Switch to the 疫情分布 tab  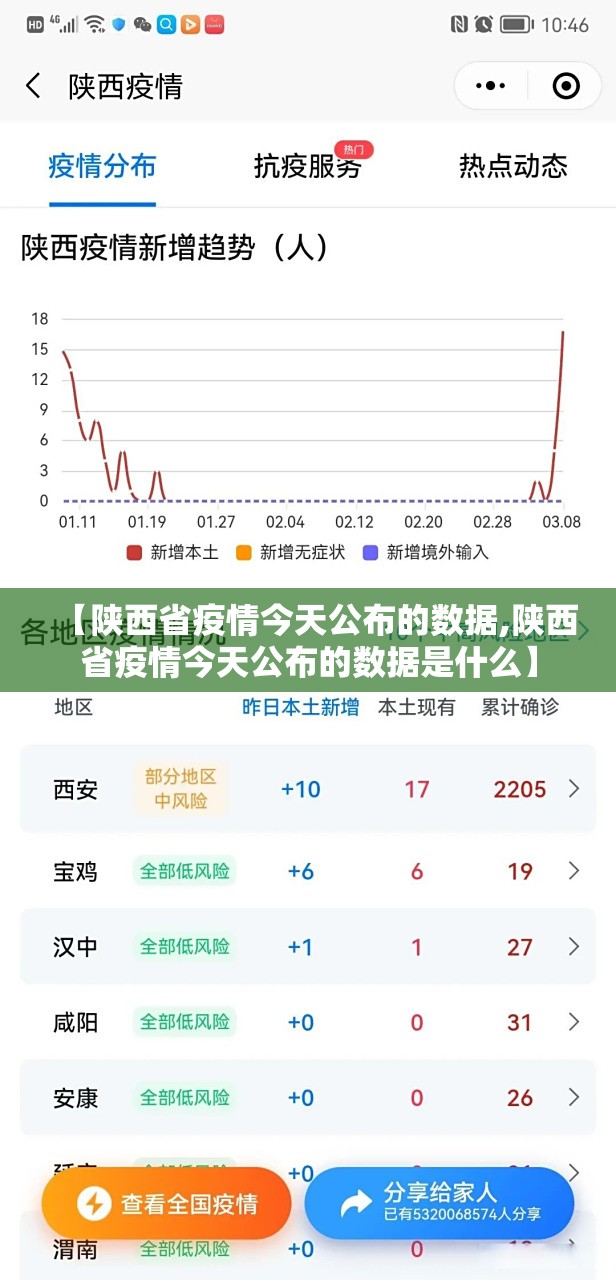pos(102,166)
